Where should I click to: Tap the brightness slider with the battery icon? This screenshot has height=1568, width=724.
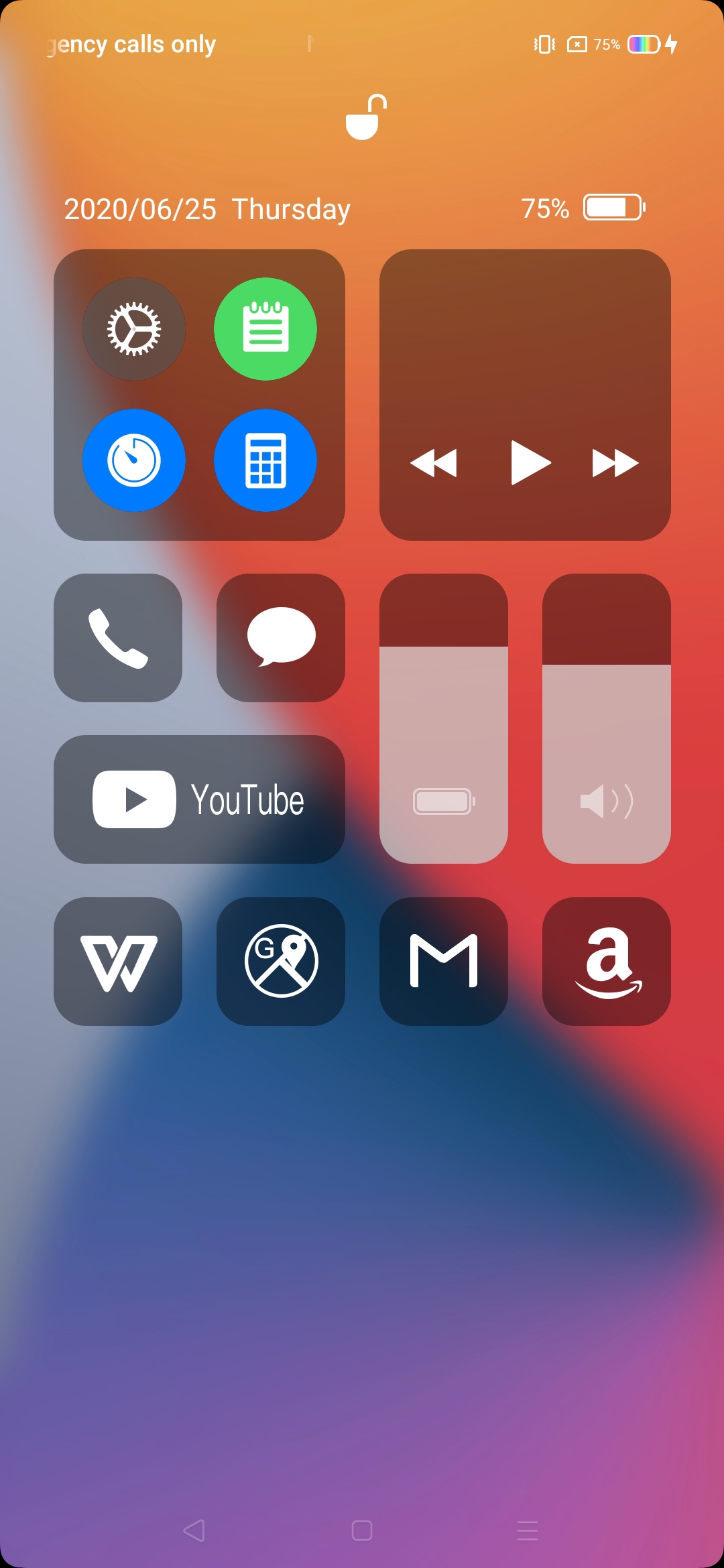coord(444,718)
